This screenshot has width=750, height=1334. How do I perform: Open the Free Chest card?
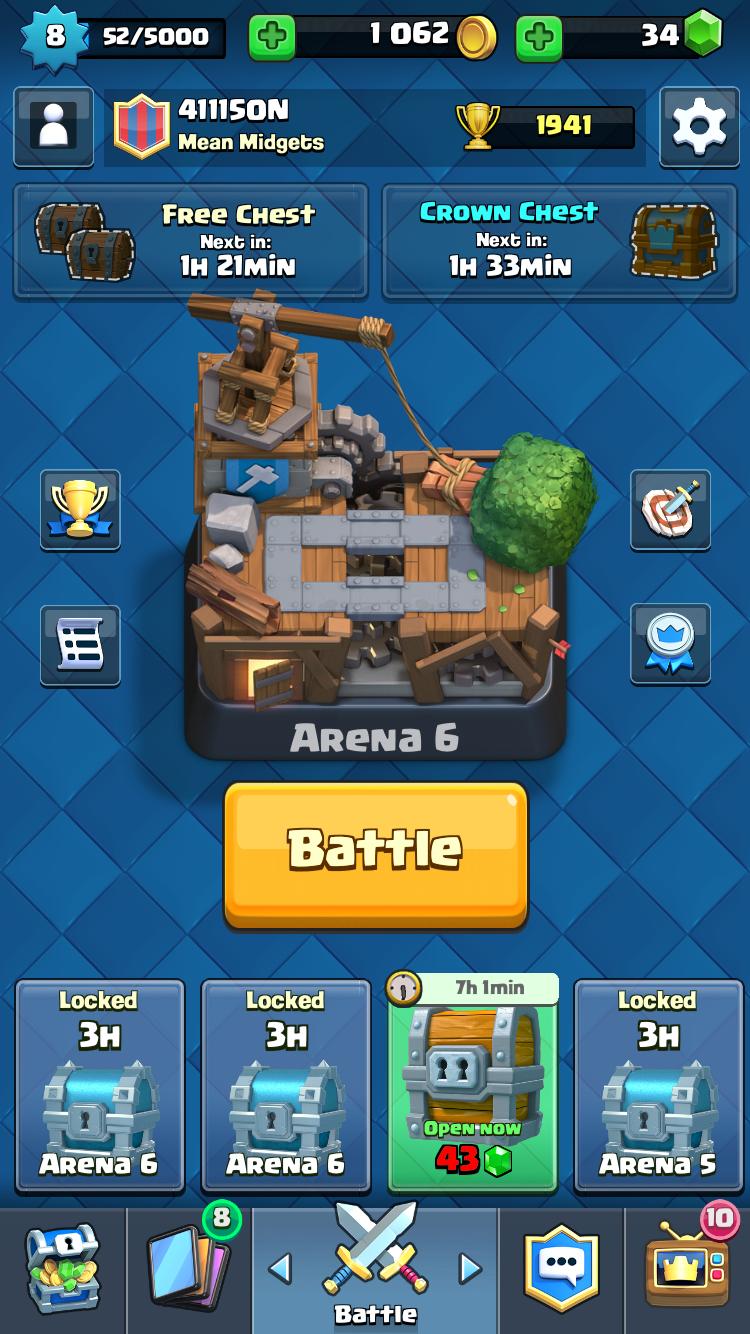point(190,241)
